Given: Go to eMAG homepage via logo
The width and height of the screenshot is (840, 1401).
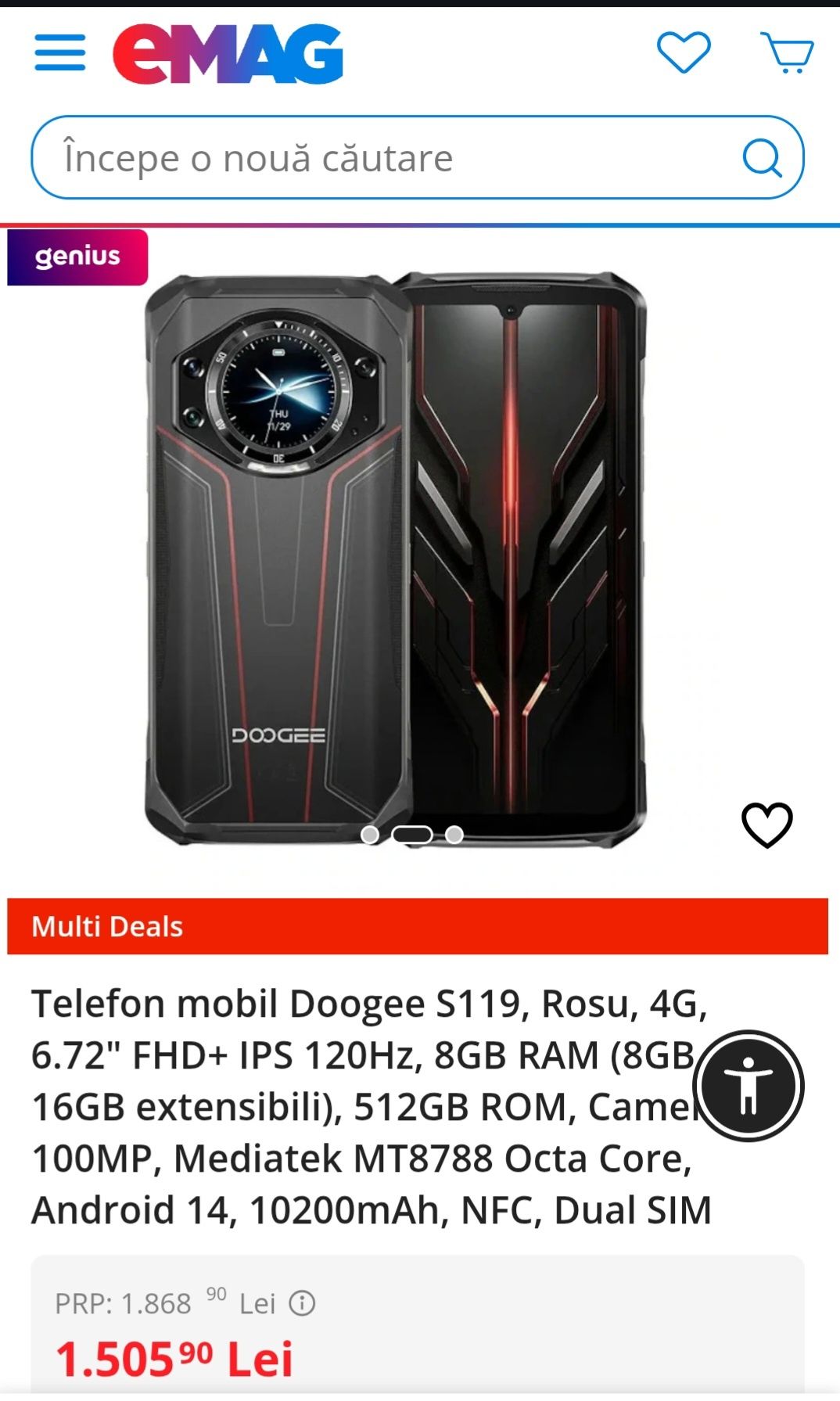Looking at the screenshot, I should [228, 53].
